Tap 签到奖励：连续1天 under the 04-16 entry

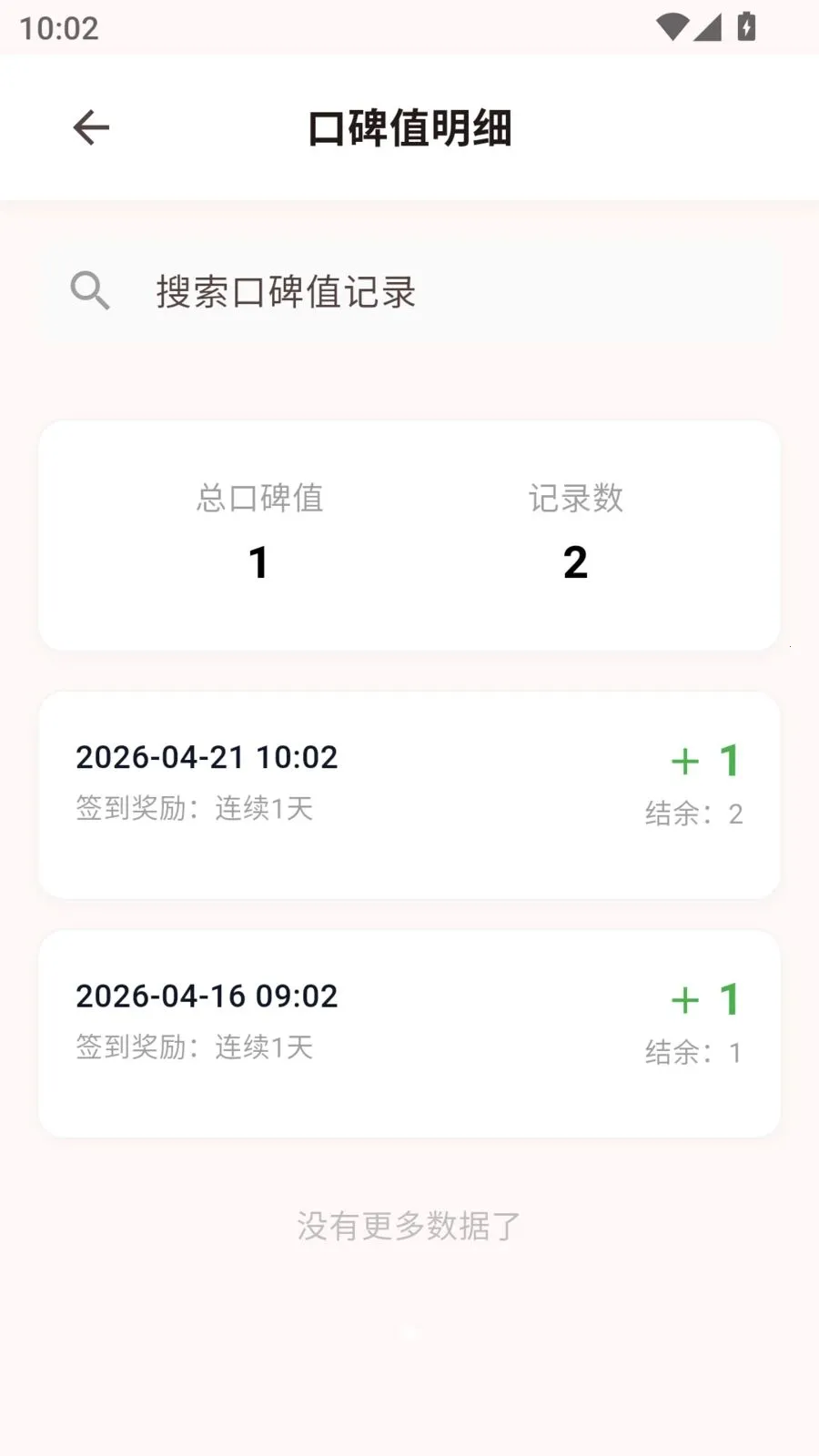194,1048
